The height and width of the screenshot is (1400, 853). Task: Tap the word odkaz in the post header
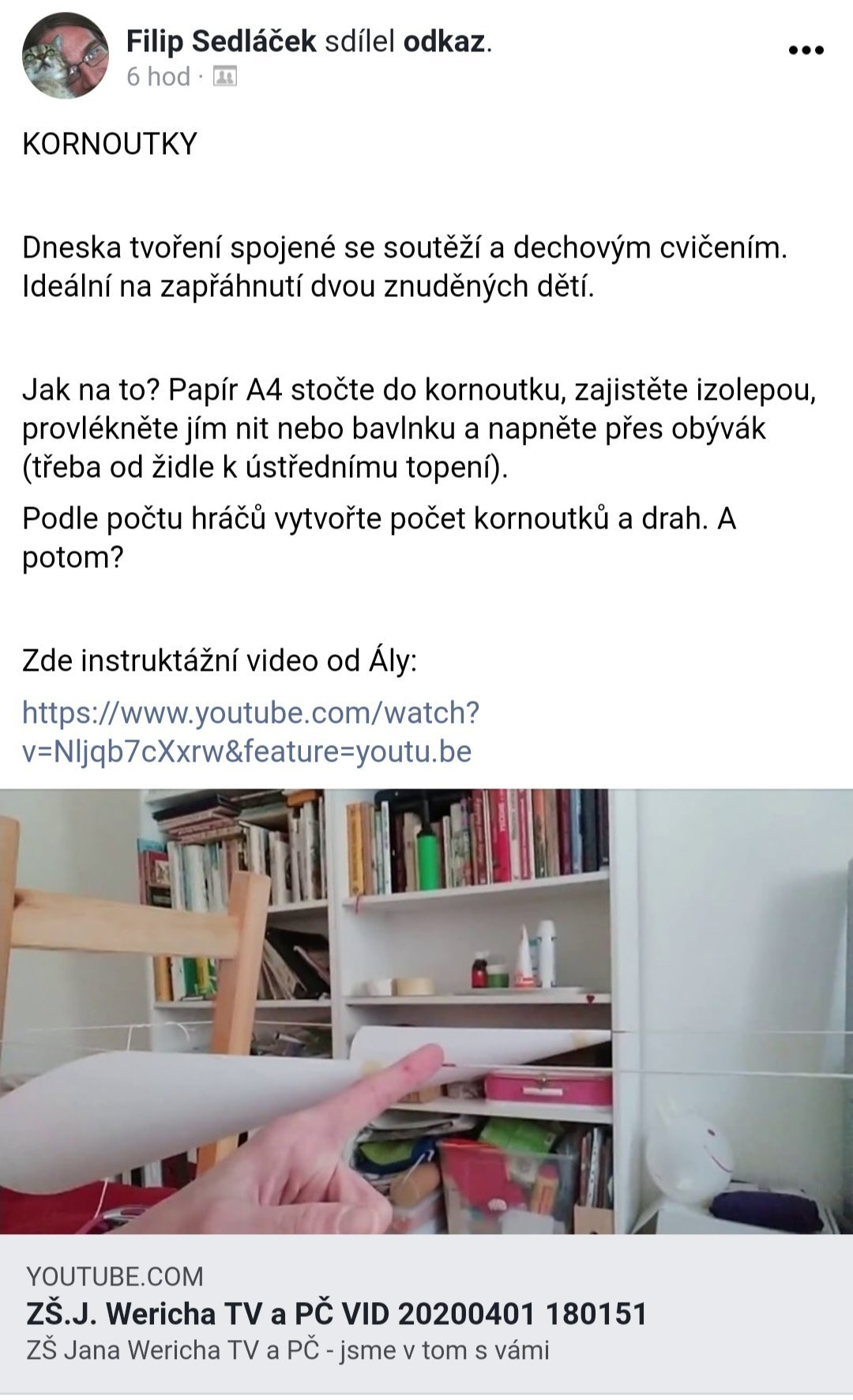coord(444,41)
